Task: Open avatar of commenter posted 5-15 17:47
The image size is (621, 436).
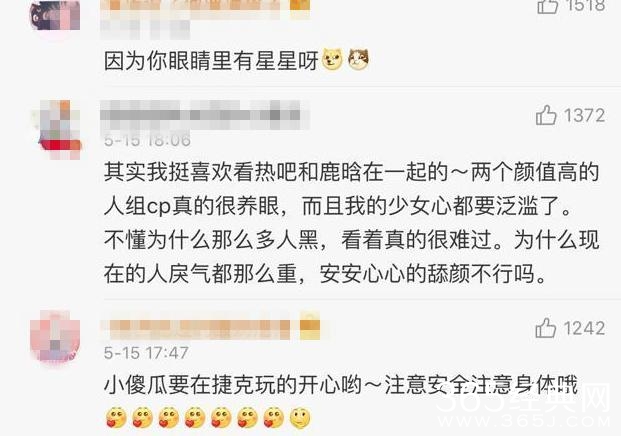Action: tap(55, 337)
